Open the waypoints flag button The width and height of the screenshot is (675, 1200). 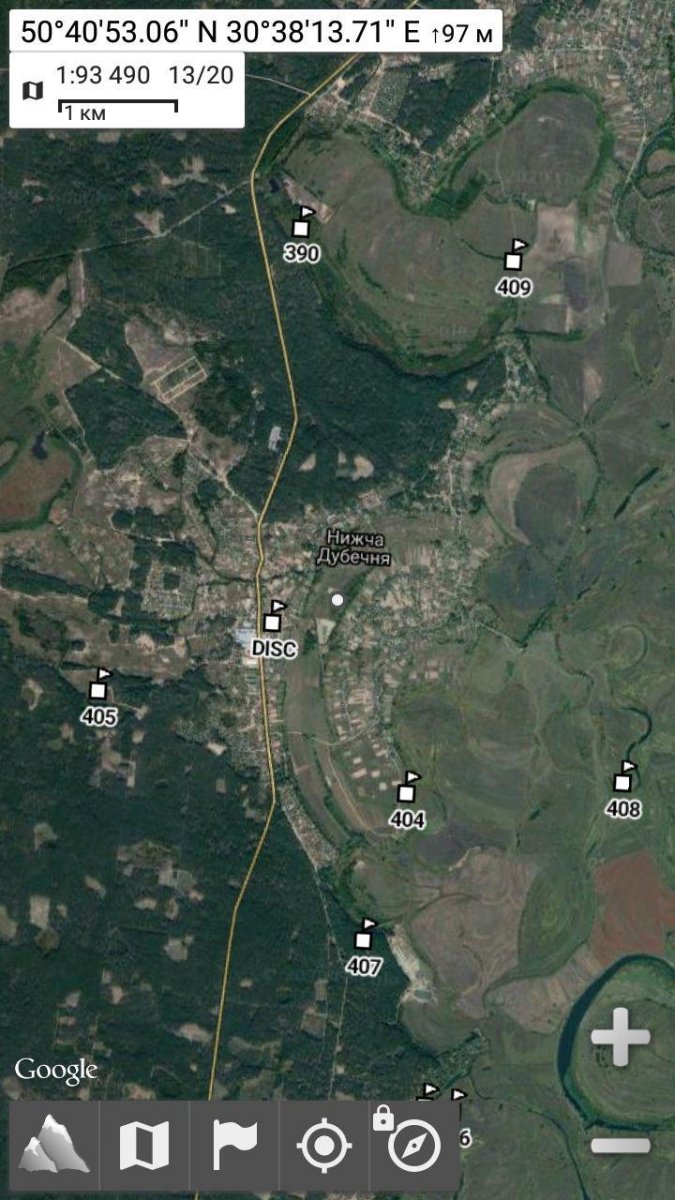click(x=235, y=1145)
